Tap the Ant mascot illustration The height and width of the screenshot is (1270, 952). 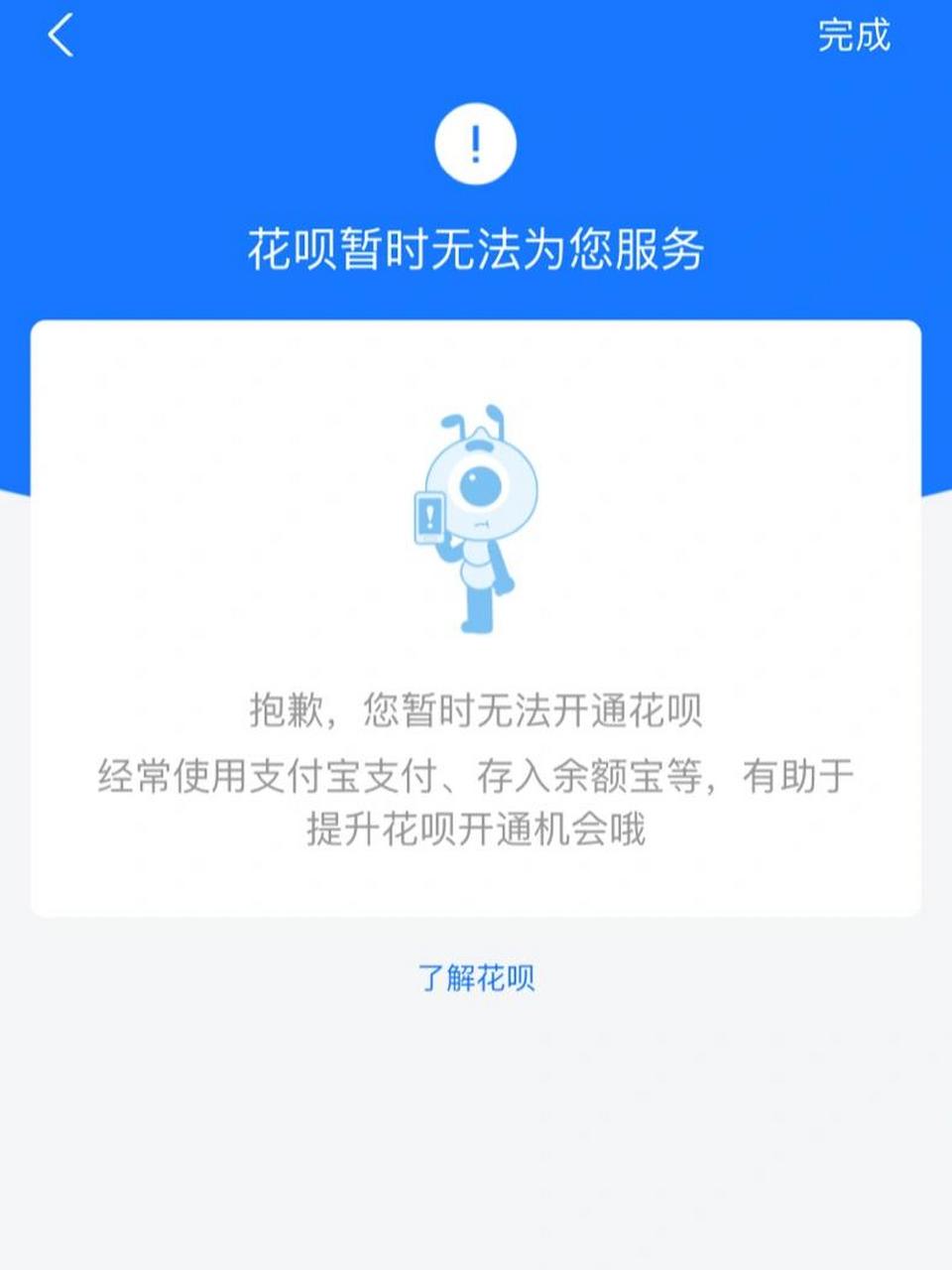pos(476,516)
